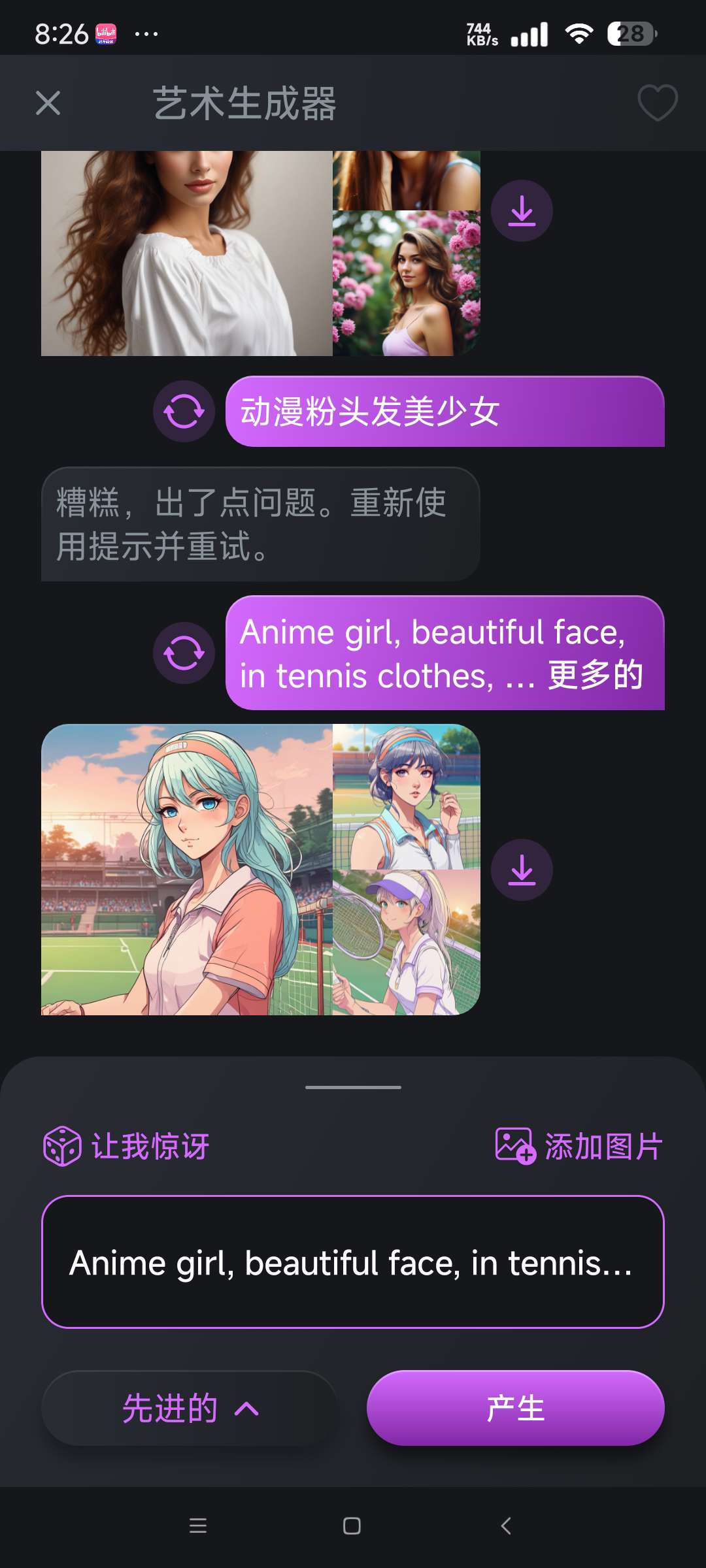Expand the 先进的 advanced options
706x1568 pixels.
(189, 1409)
